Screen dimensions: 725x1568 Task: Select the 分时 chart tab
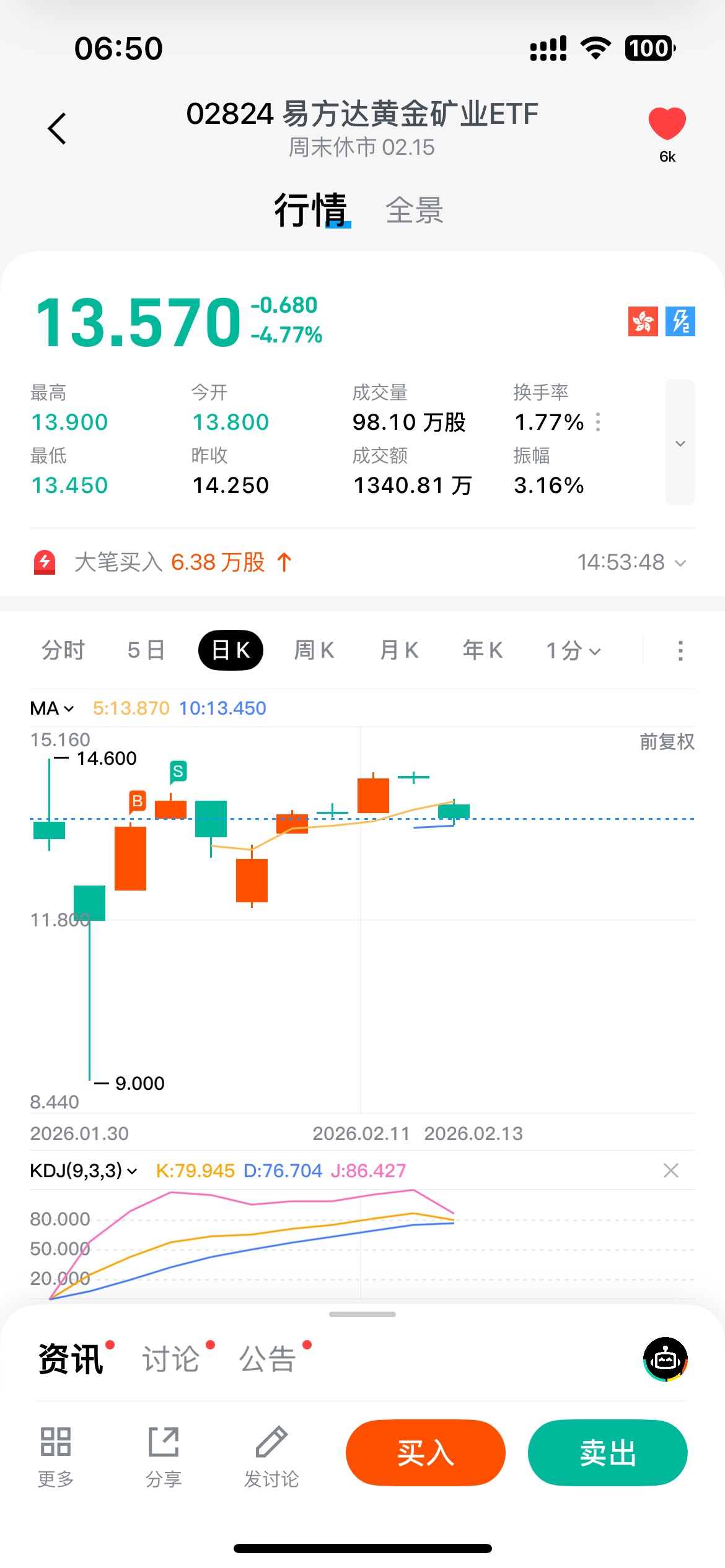coord(63,651)
